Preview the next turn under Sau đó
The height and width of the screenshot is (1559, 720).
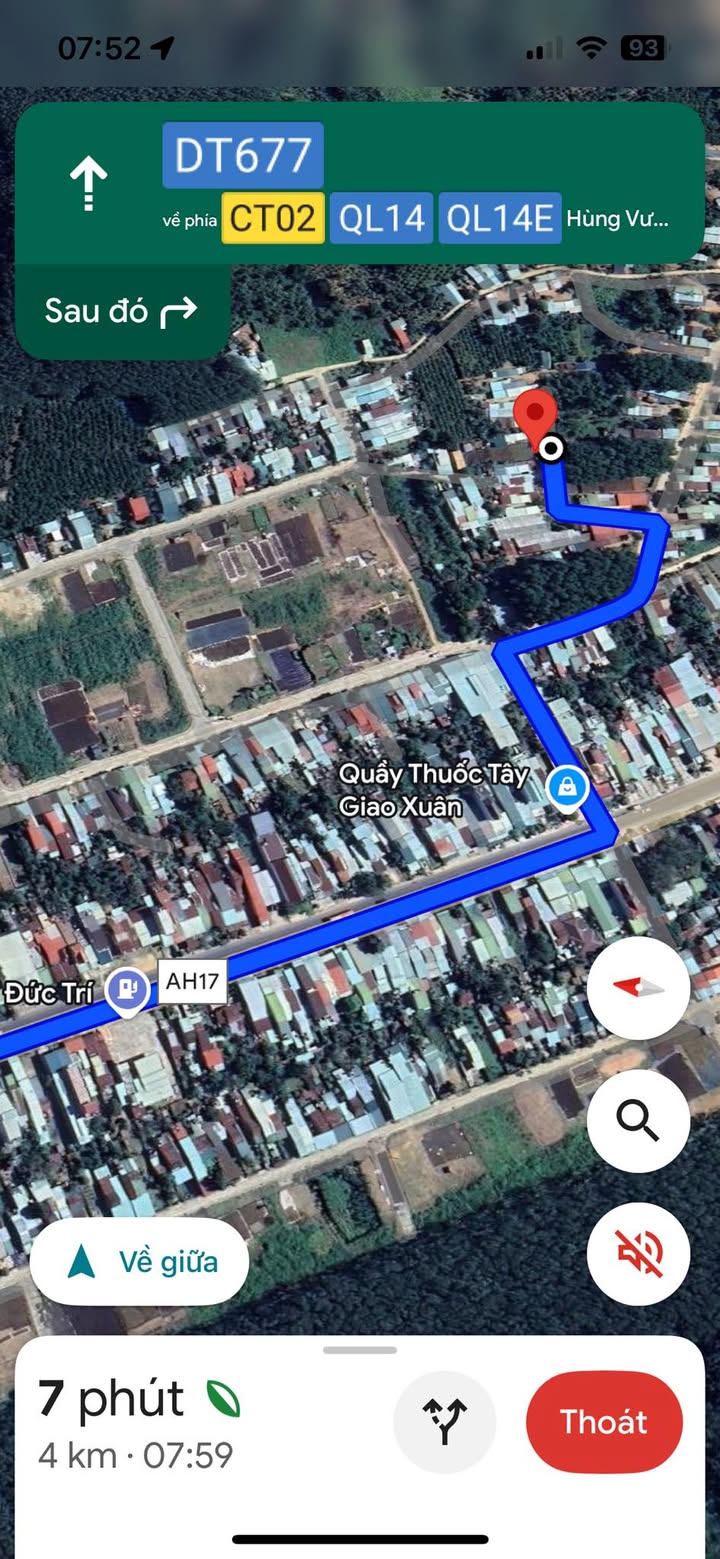tap(121, 312)
